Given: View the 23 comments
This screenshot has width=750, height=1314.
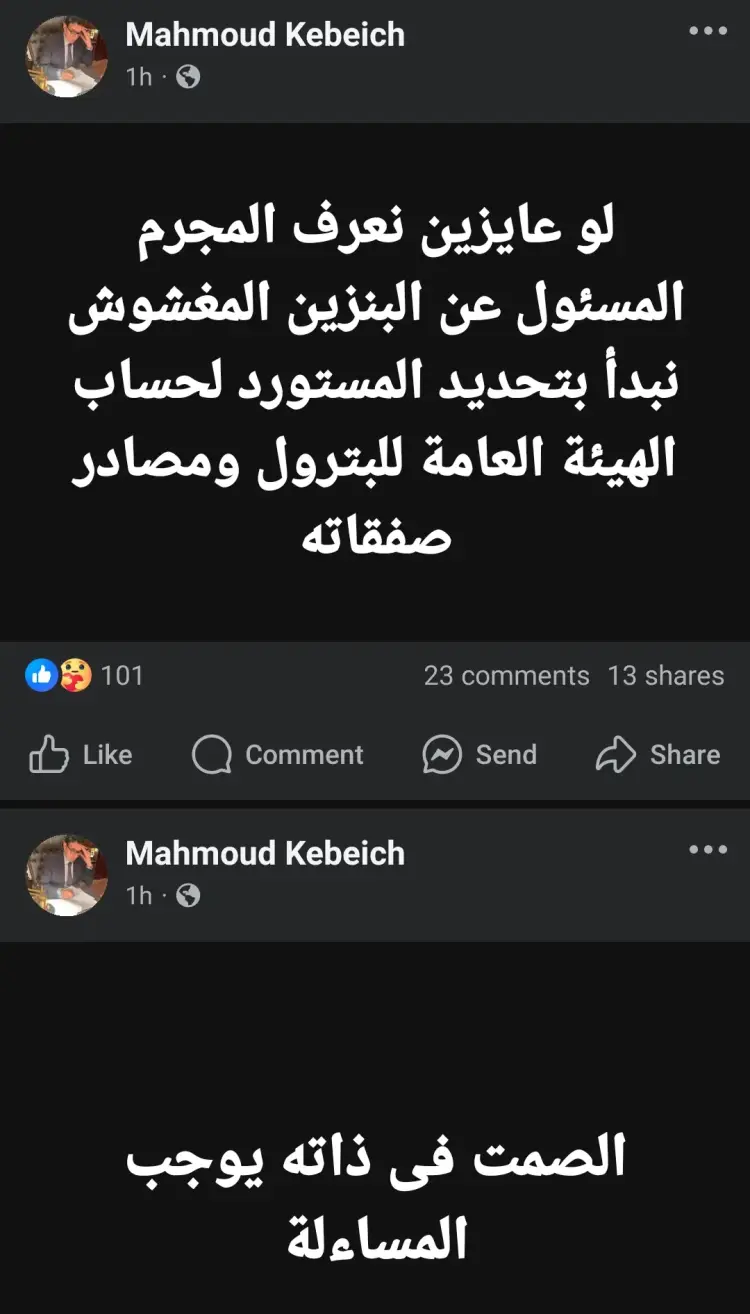Looking at the screenshot, I should [x=506, y=676].
